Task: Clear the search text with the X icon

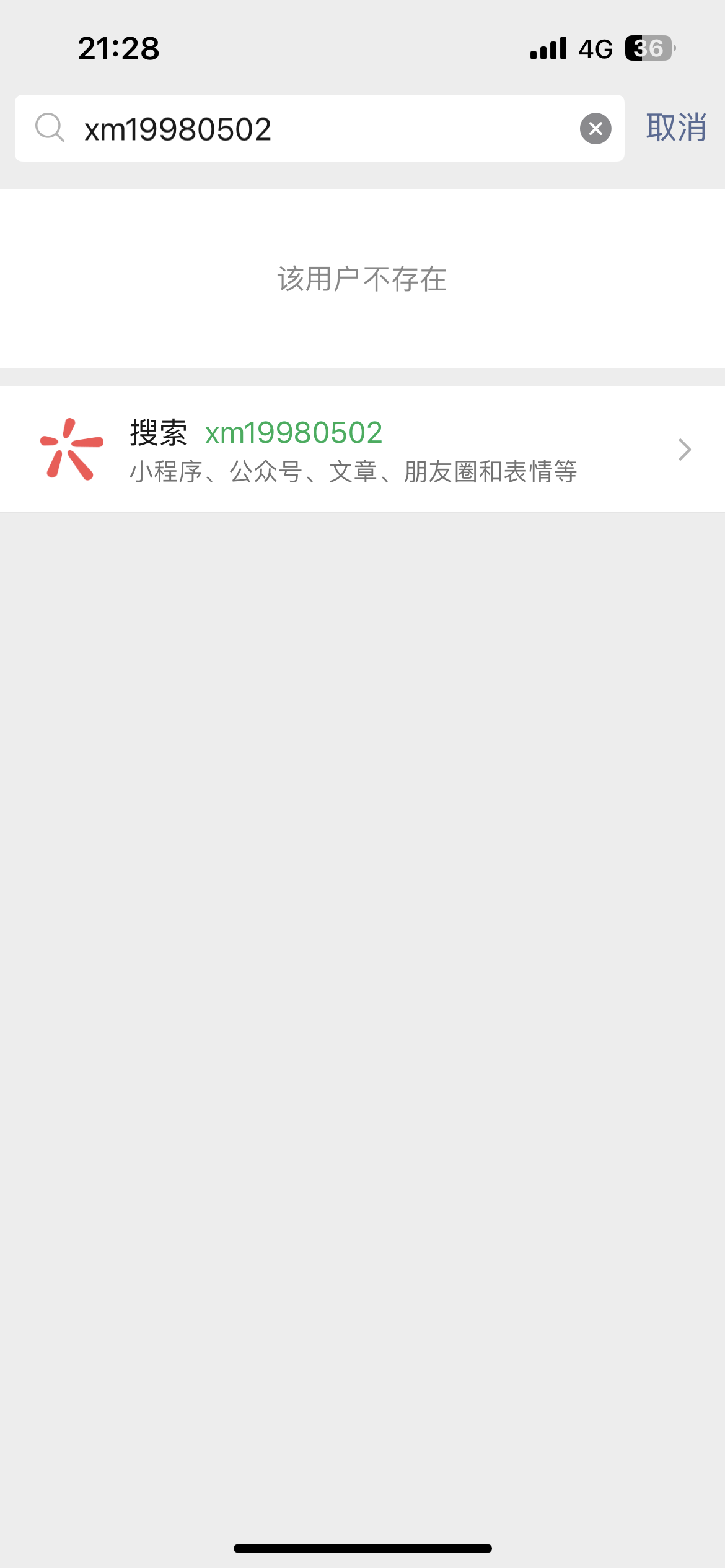Action: click(595, 129)
